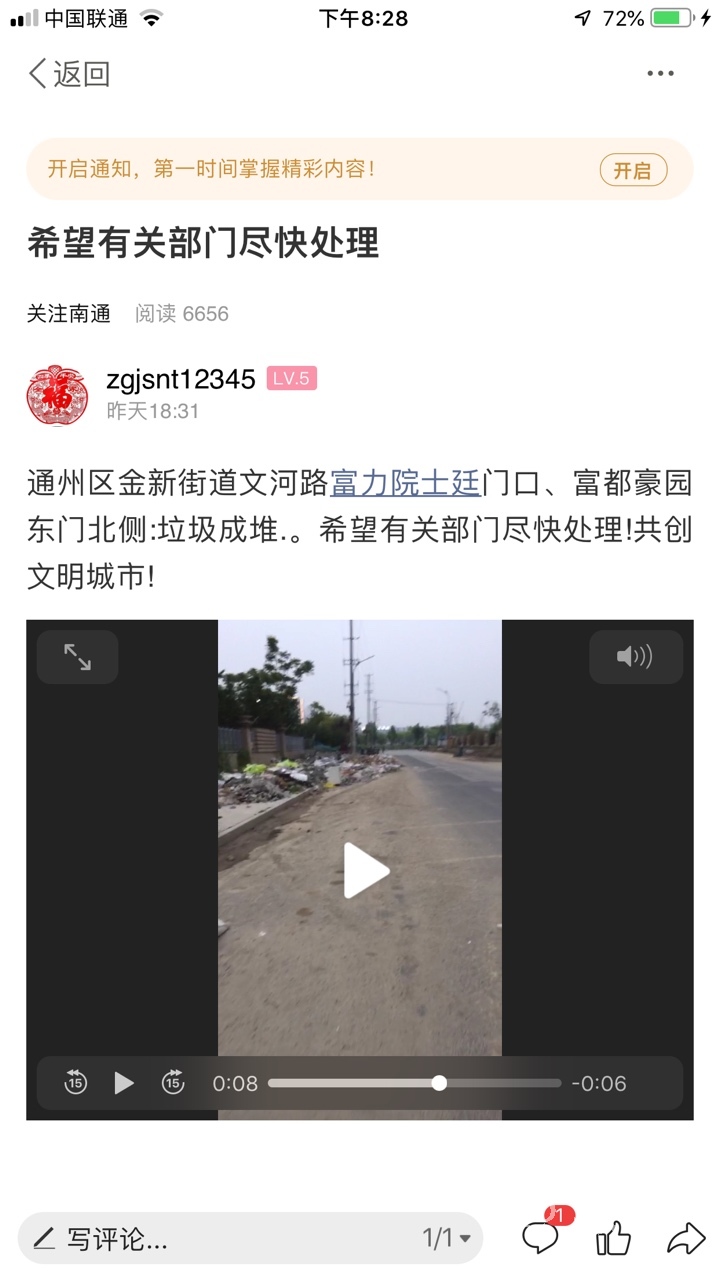Like this post with thumbs up
The image size is (720, 1280).
point(613,1239)
